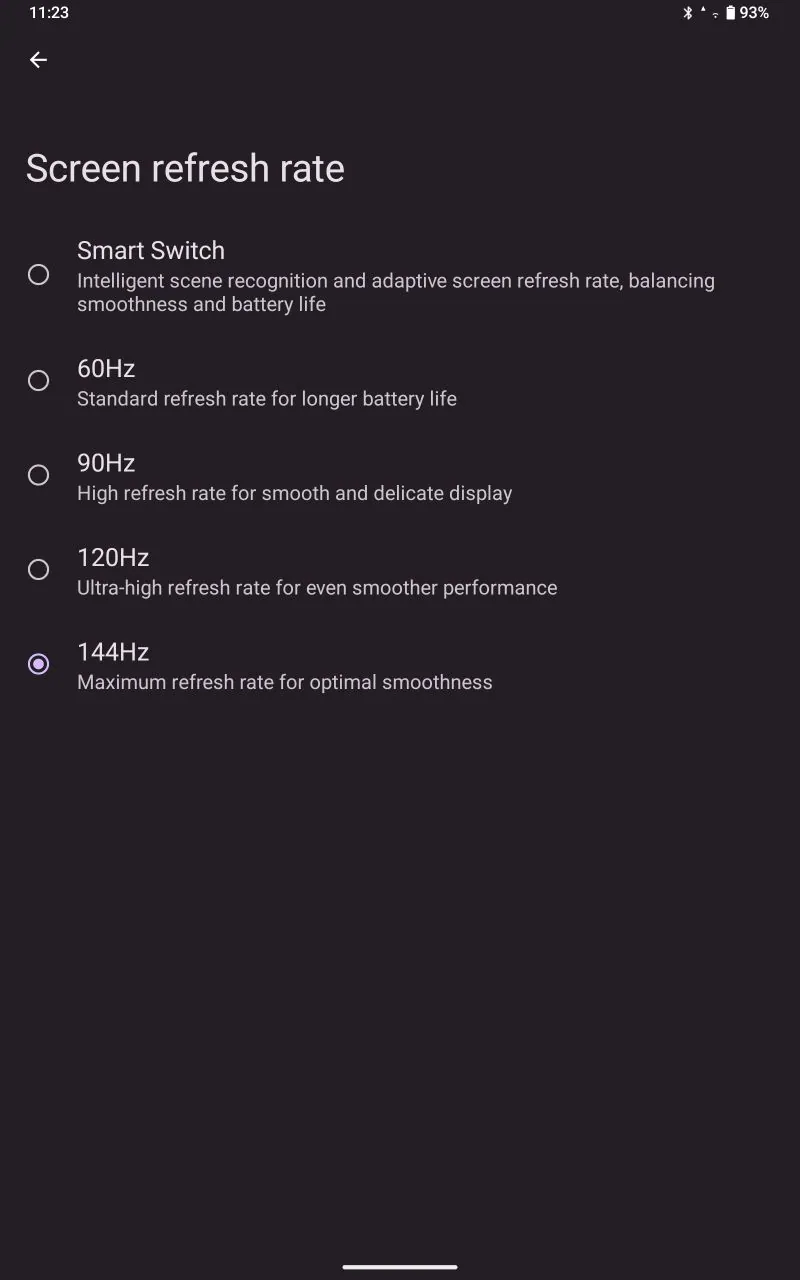Viewport: 800px width, 1280px height.
Task: Select the Smart Switch refresh rate option
Action: [x=400, y=275]
